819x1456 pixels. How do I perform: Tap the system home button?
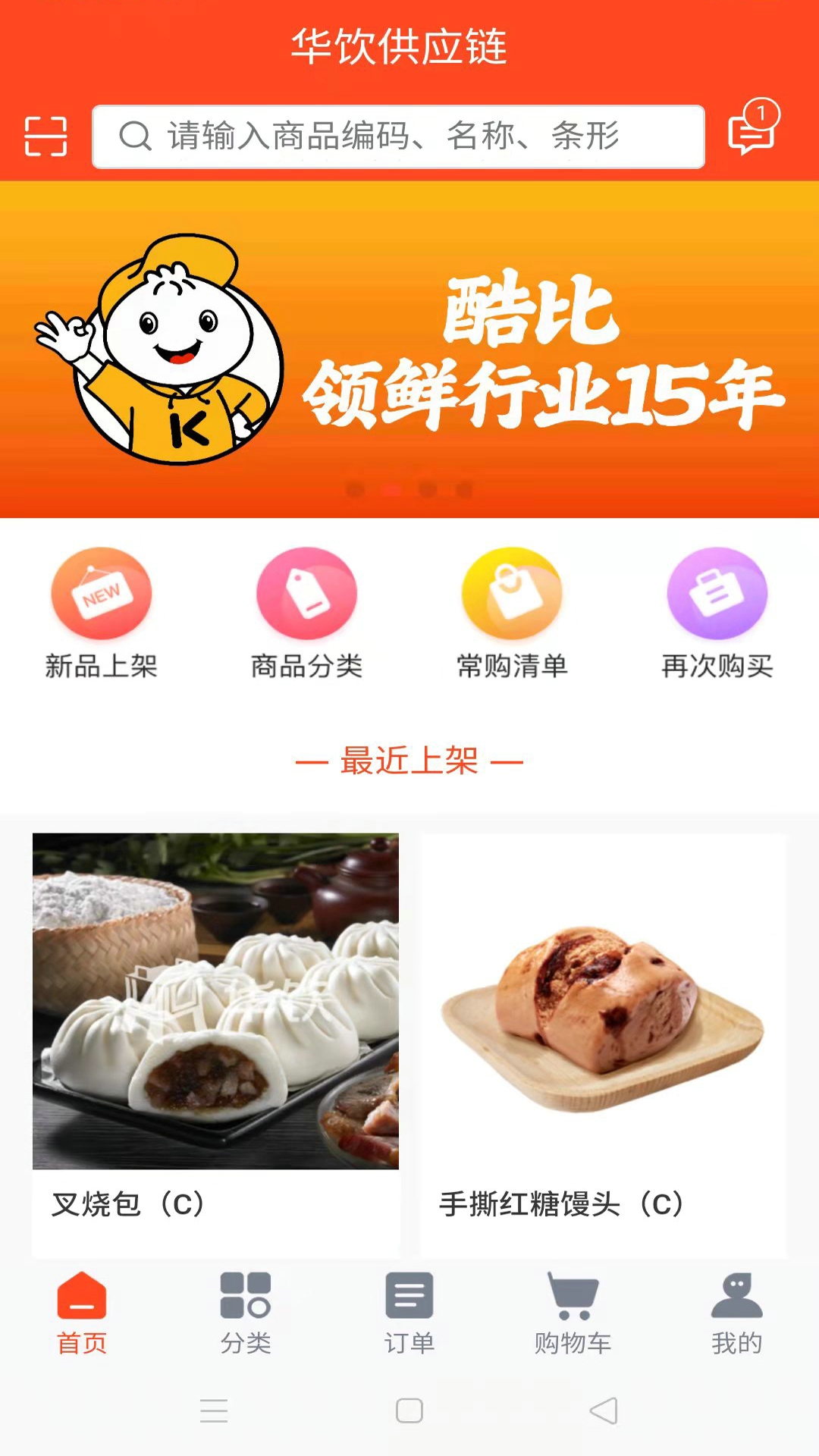point(409,1411)
